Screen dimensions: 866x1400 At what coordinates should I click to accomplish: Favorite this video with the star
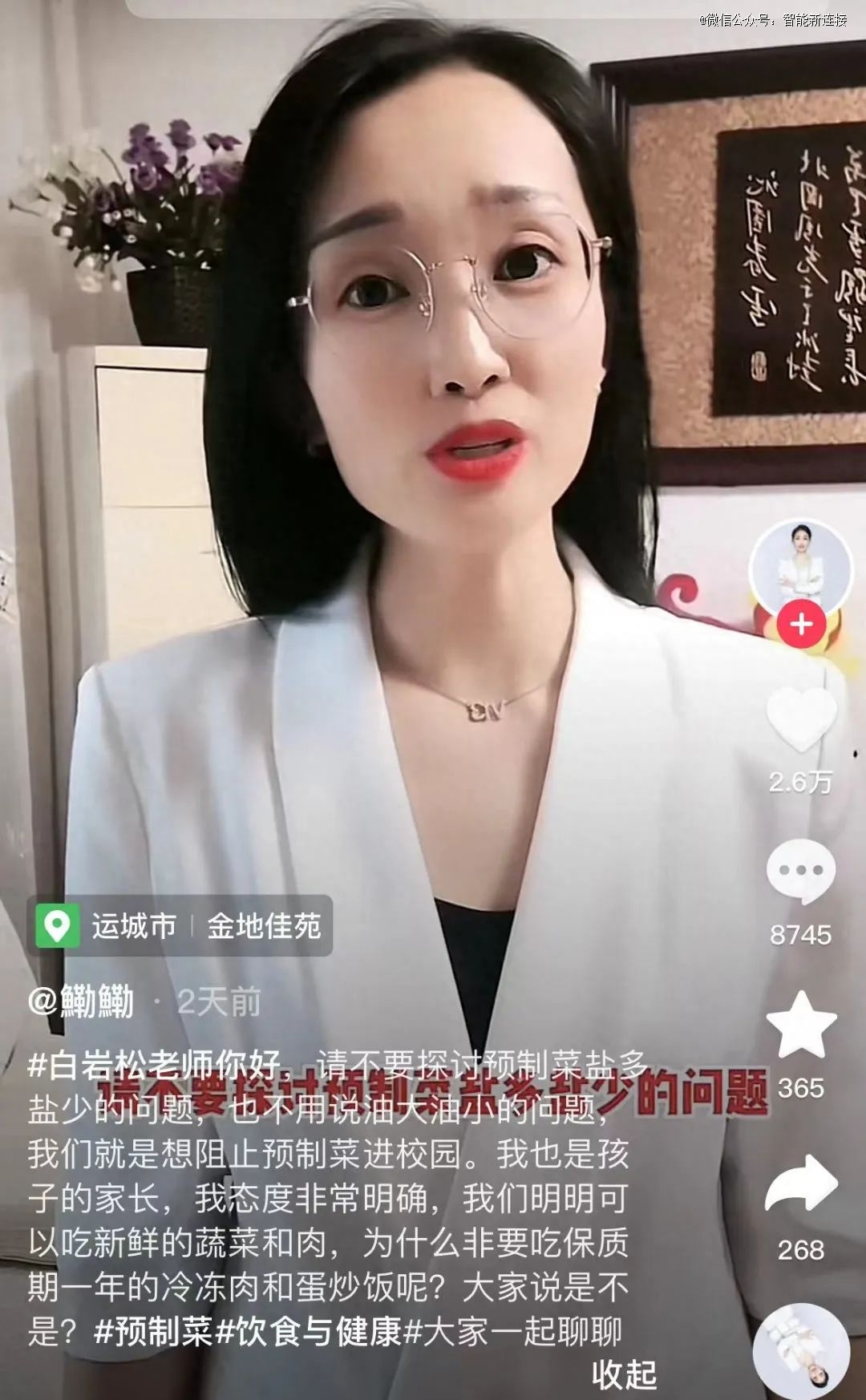(801, 1025)
